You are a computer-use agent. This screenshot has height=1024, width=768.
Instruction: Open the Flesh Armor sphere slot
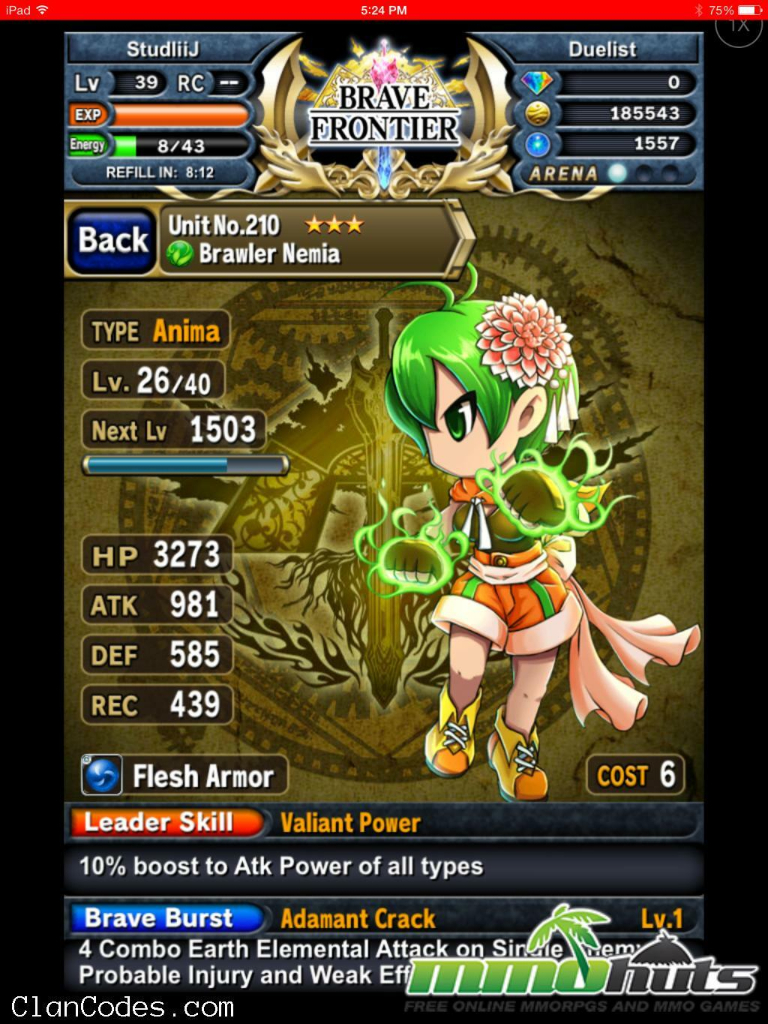[x=183, y=775]
